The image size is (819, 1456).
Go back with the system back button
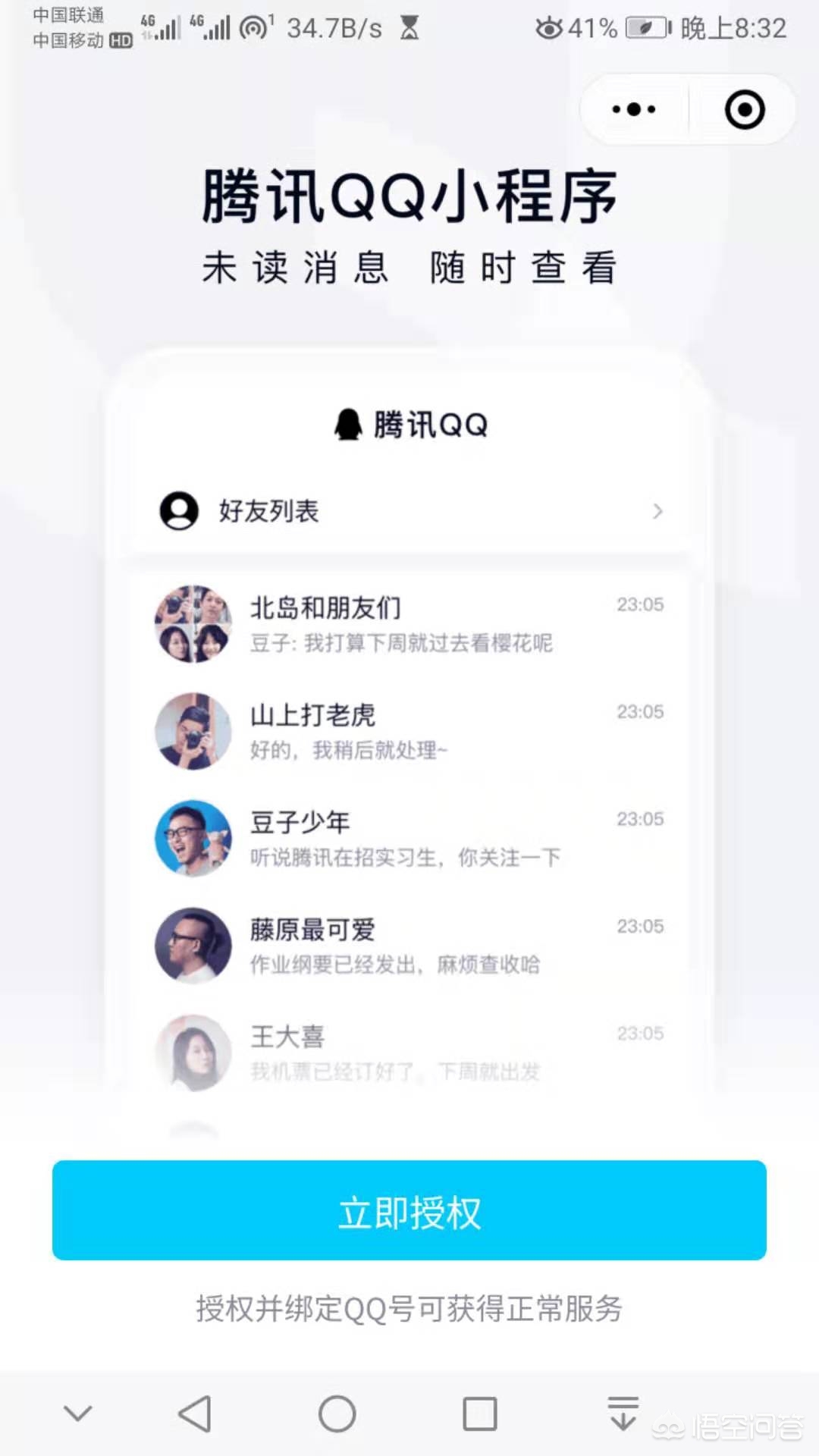tap(195, 1414)
